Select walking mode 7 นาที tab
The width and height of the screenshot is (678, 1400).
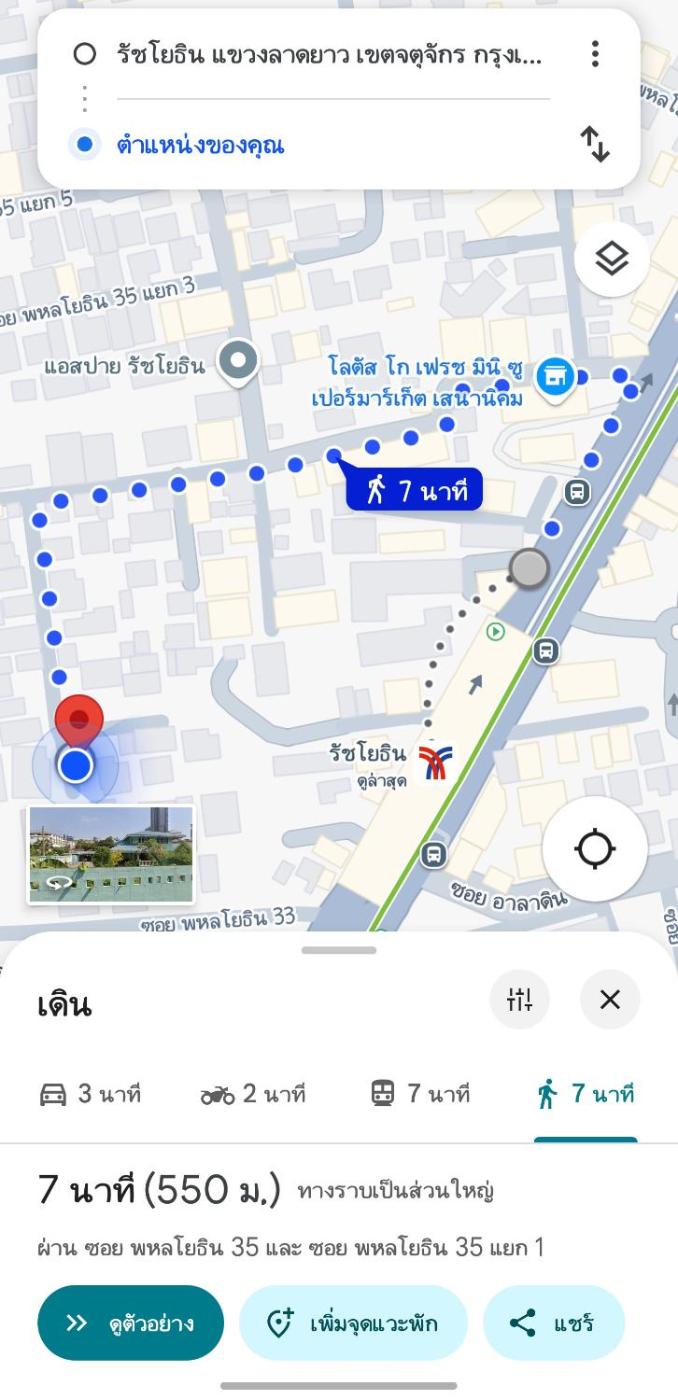[x=585, y=1094]
